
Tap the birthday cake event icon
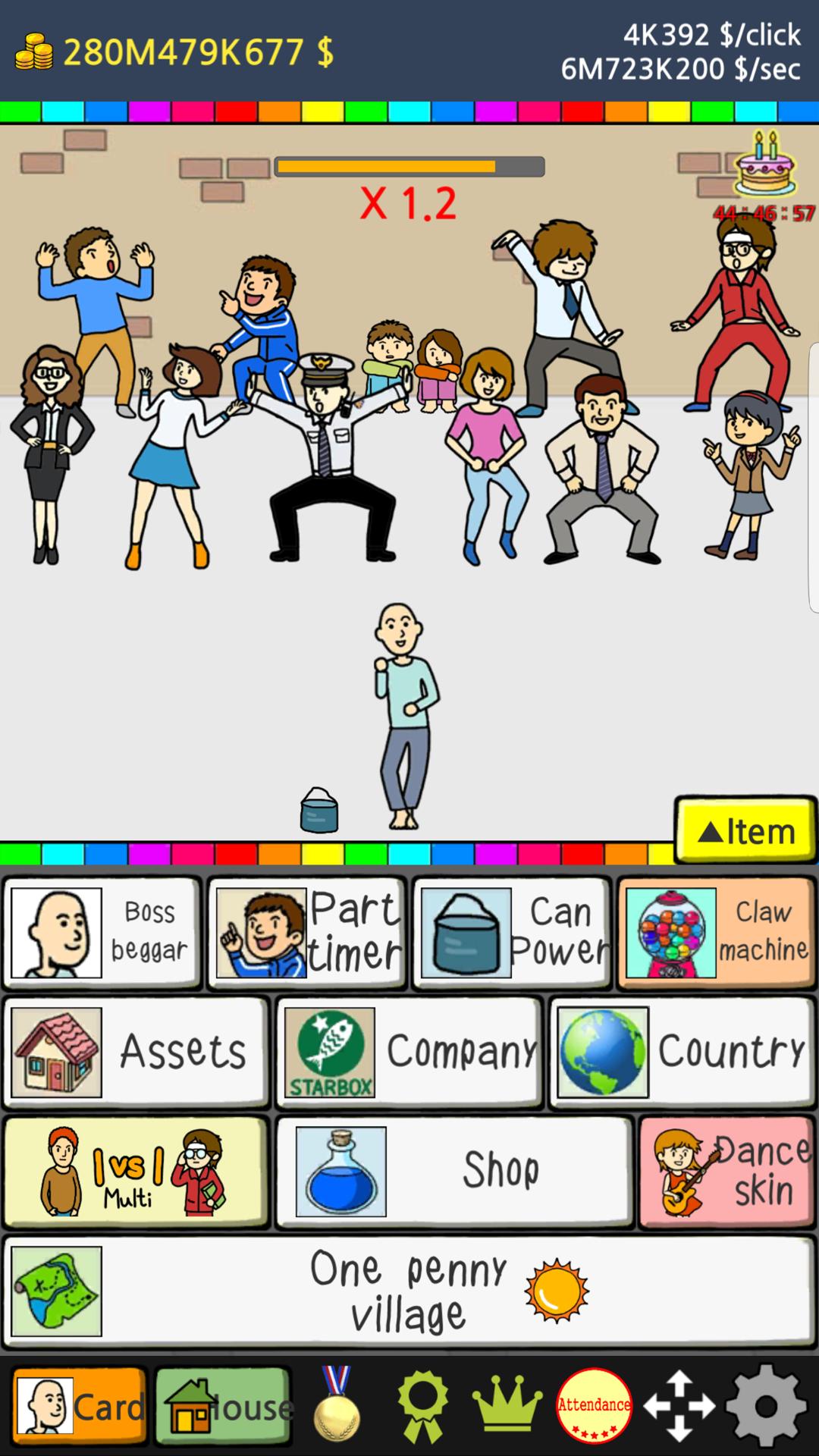(x=765, y=165)
